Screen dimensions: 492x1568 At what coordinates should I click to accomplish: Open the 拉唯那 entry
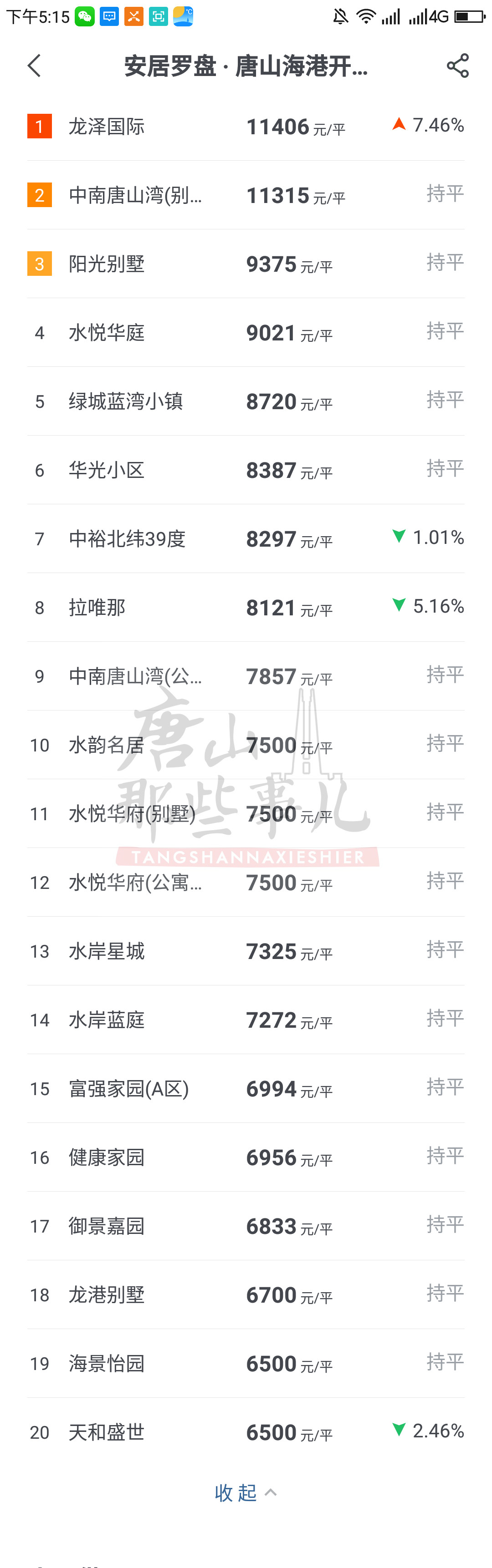(x=97, y=608)
